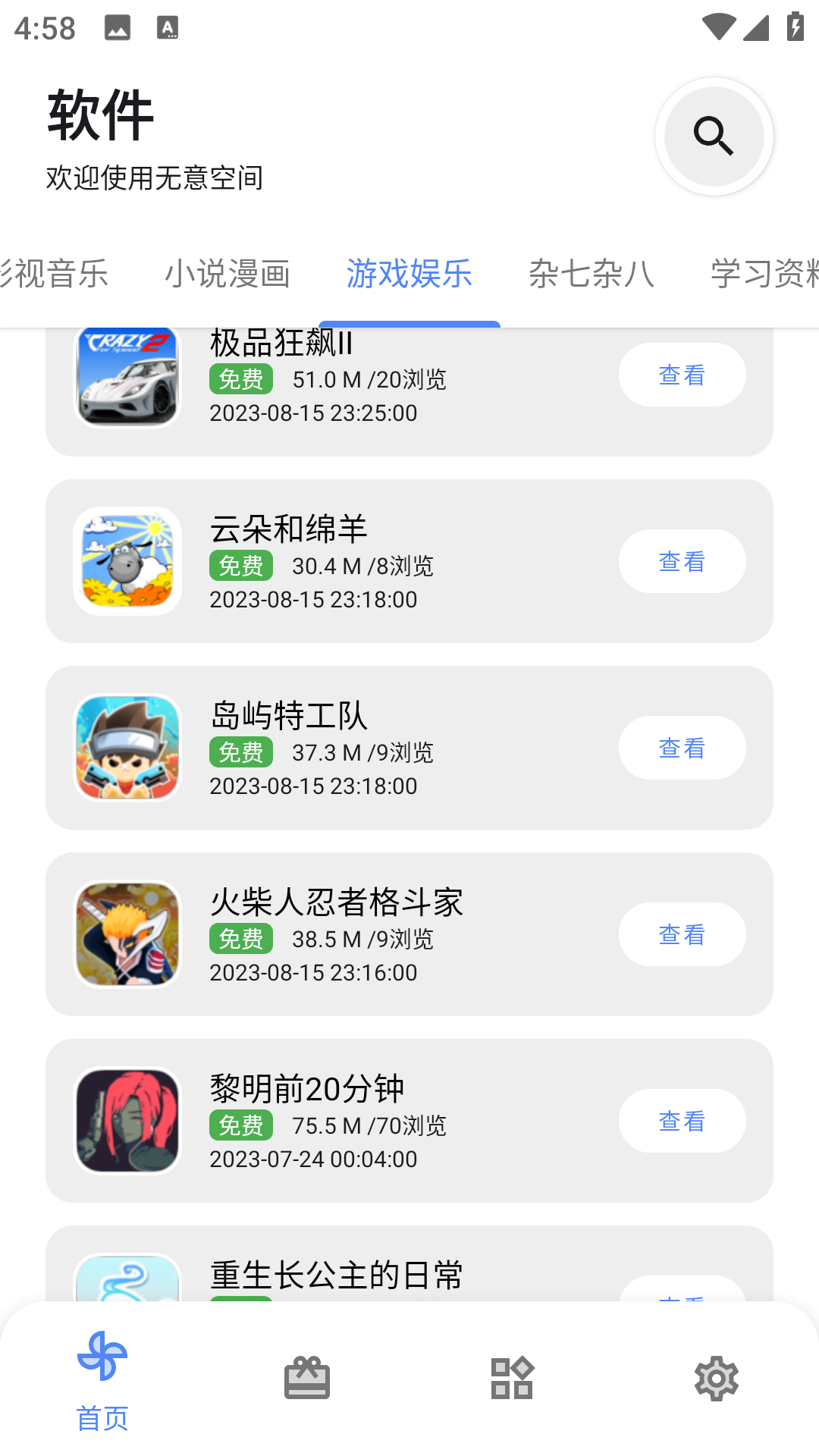
Task: Click the title 火柴人忍者格斗家
Action: [337, 902]
